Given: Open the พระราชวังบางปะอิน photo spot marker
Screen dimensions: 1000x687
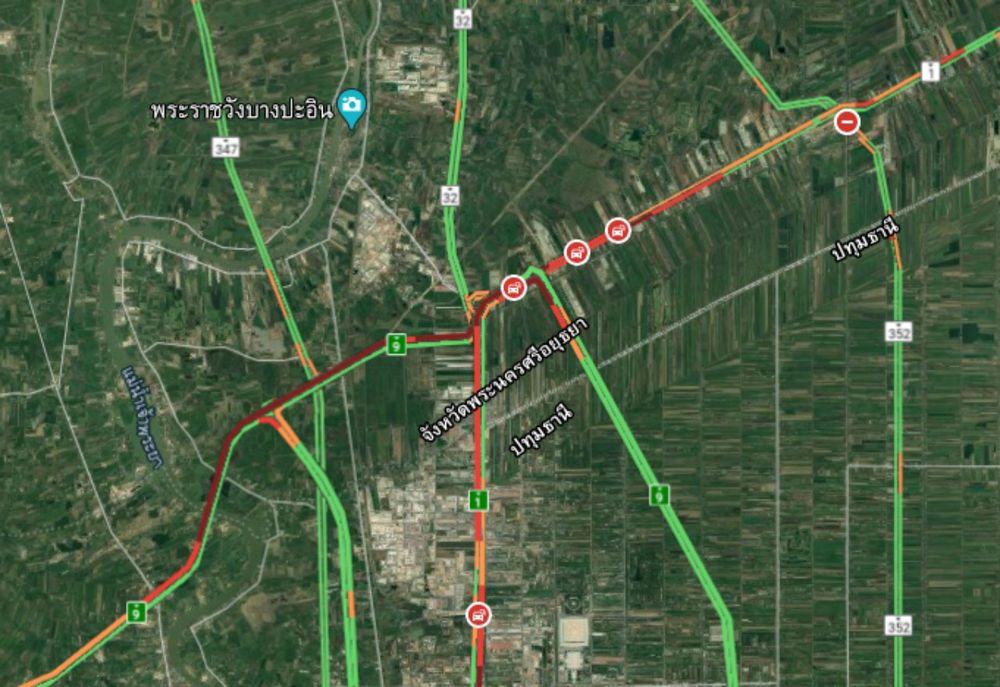Looking at the screenshot, I should pos(350,105).
